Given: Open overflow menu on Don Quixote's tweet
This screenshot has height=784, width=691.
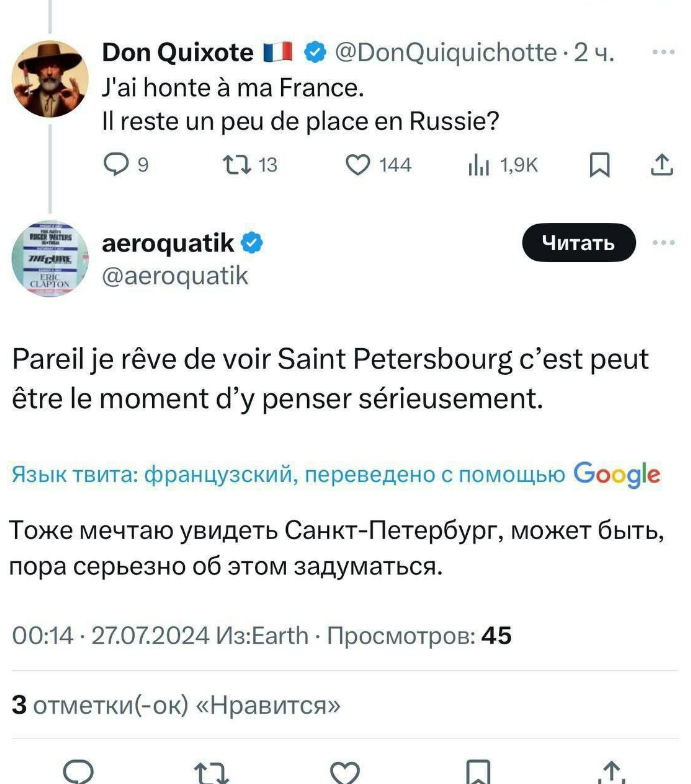Looking at the screenshot, I should 662,51.
